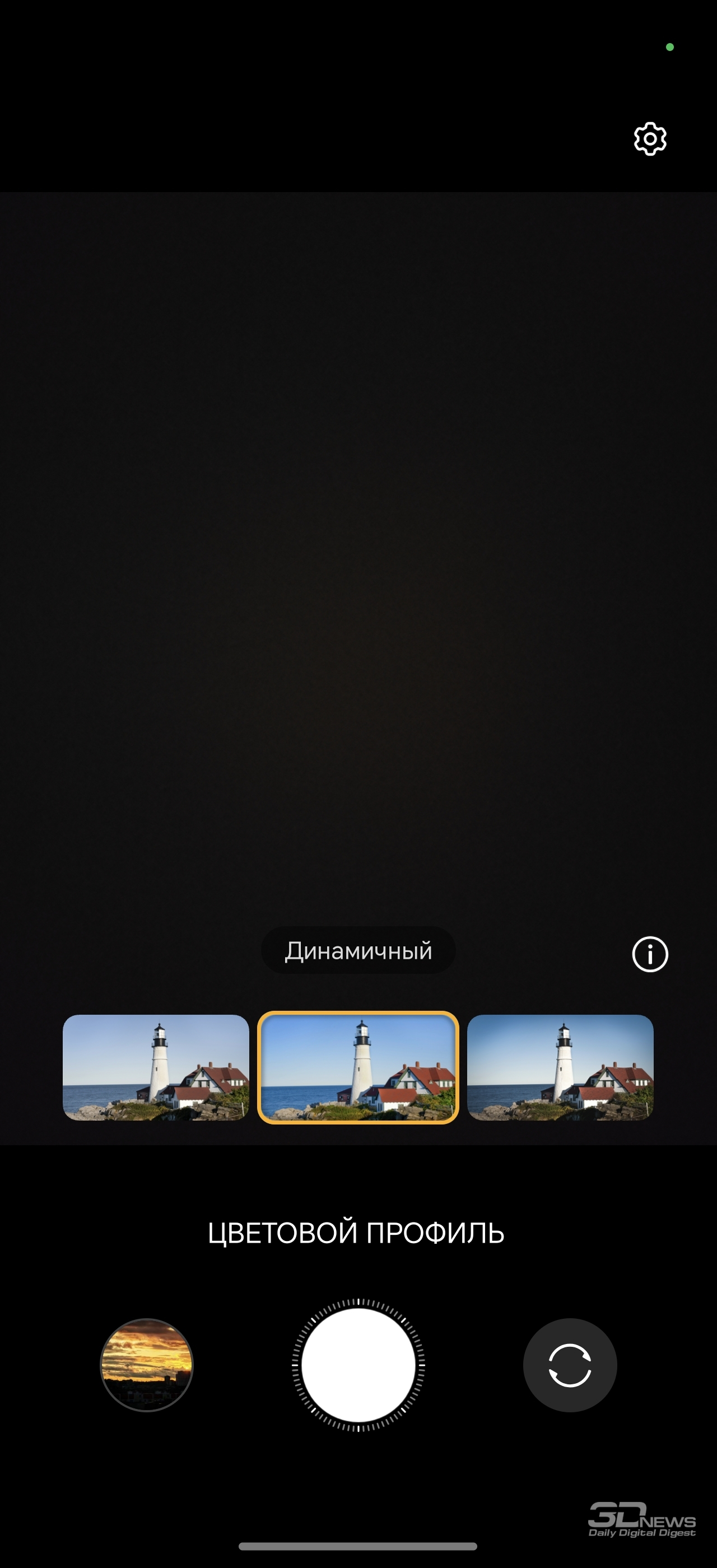Open the color profile info icon
Screen dimensions: 717x1568
click(x=650, y=954)
